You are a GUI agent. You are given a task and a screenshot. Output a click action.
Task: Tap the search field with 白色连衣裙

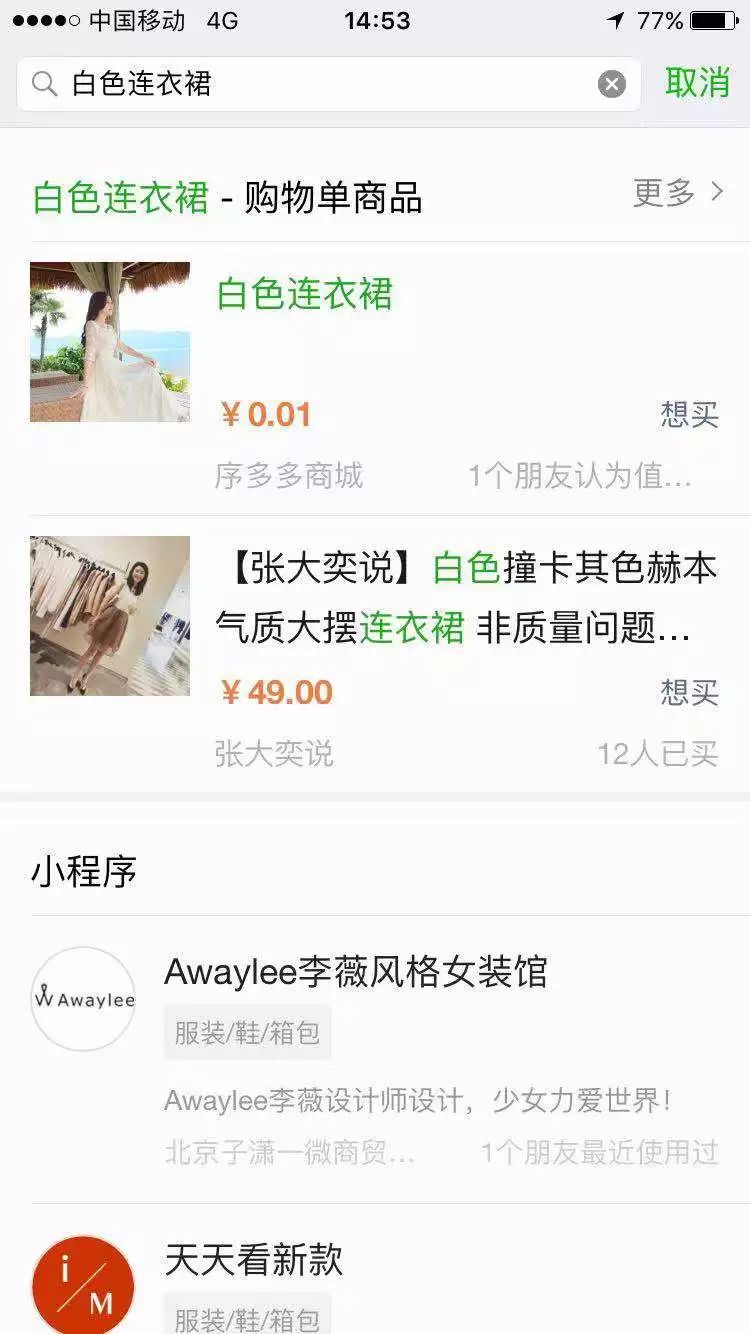(x=300, y=84)
